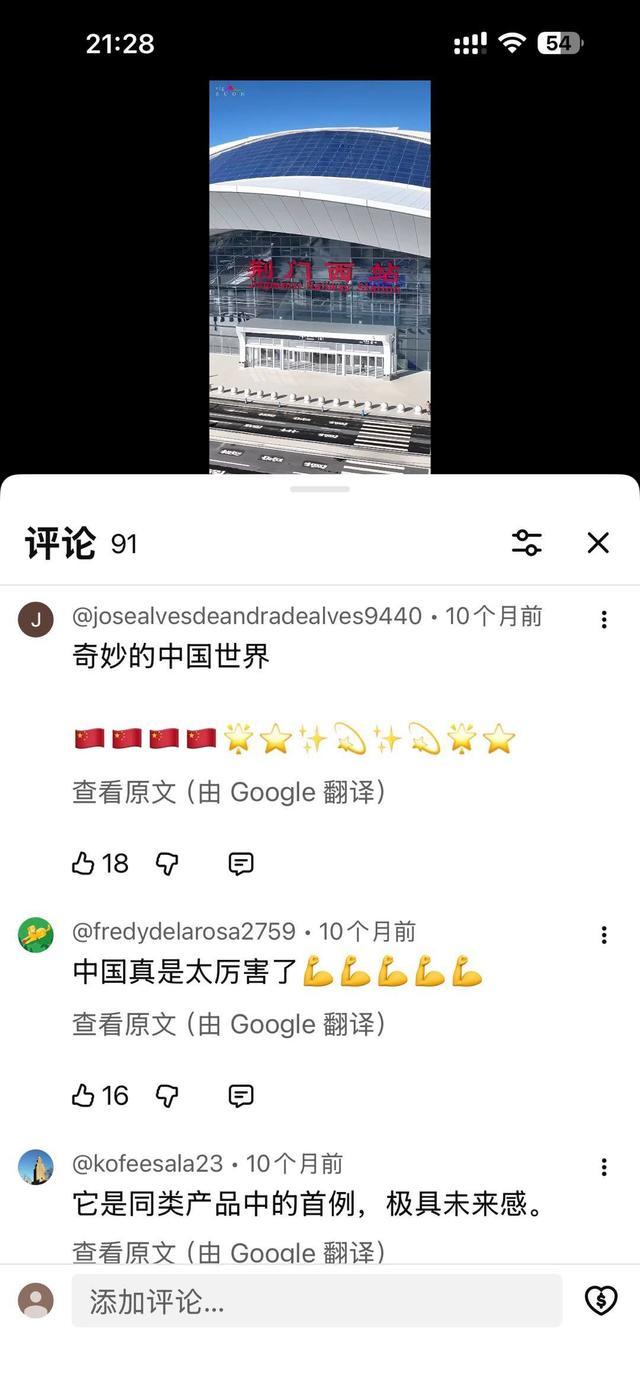Dislike the comment by fredydelarosa2759
The image size is (640, 1387).
[167, 1096]
